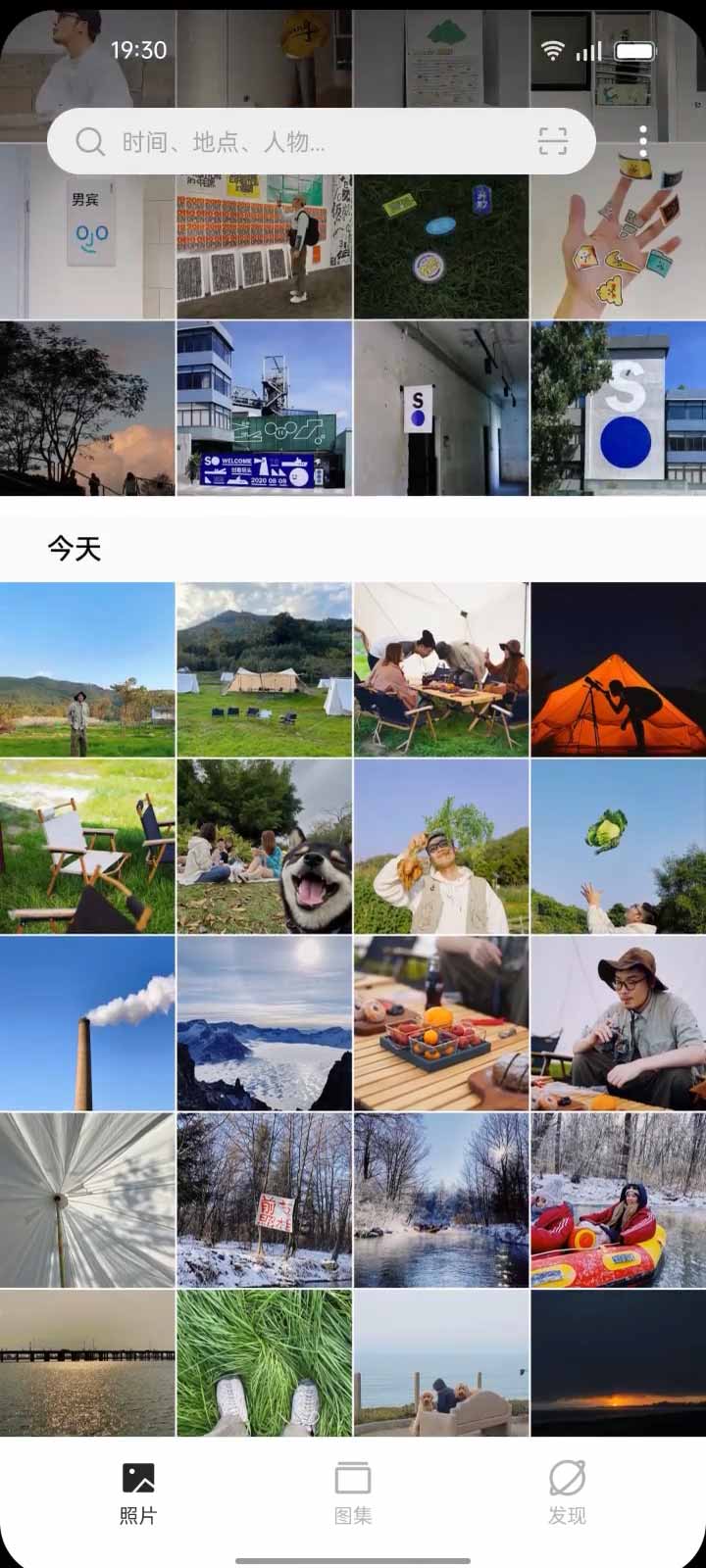Tap the search field for time, place, people
Viewport: 706px width, 1568px height.
pyautogui.click(x=294, y=142)
